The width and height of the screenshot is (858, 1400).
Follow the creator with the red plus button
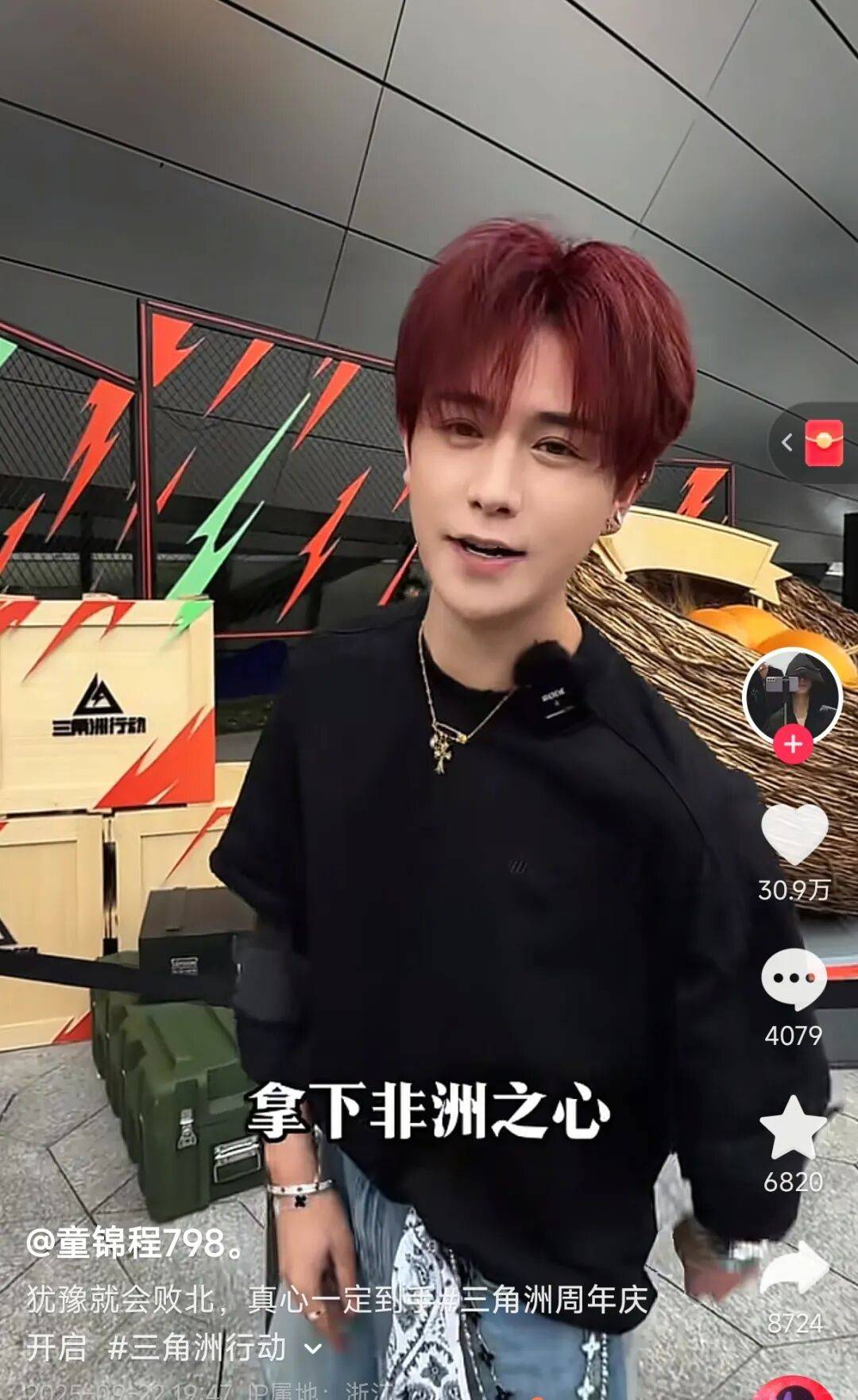792,745
